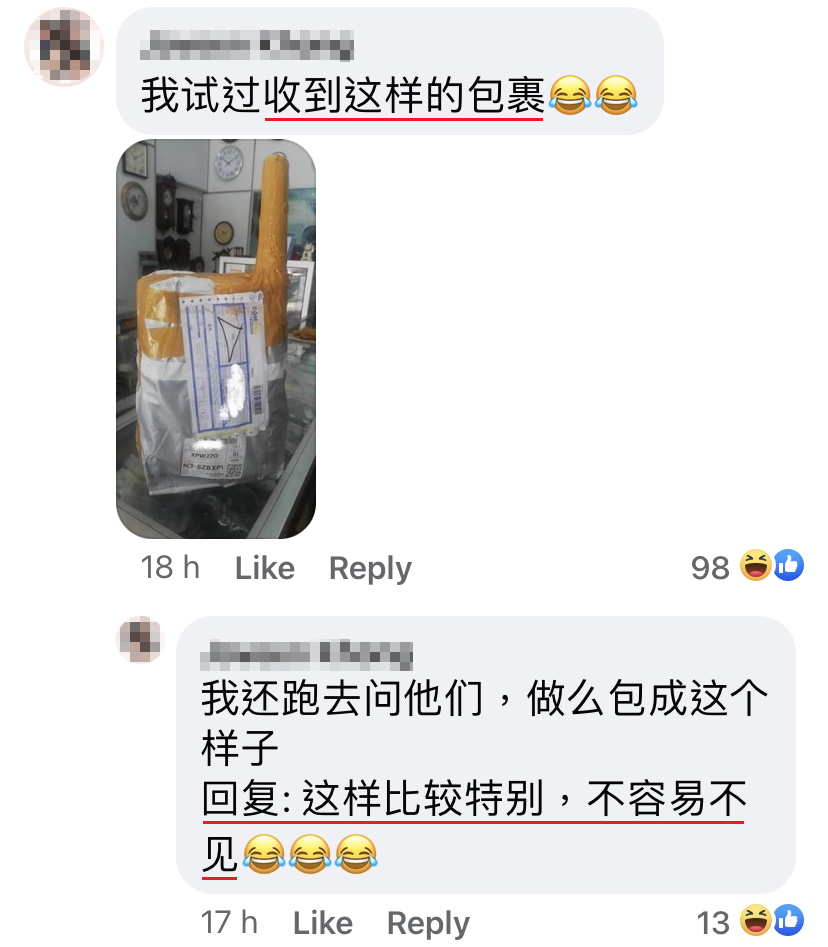Screen dimensions: 828x947
Task: View the 13 reactions on the reply
Action: pyautogui.click(x=748, y=921)
